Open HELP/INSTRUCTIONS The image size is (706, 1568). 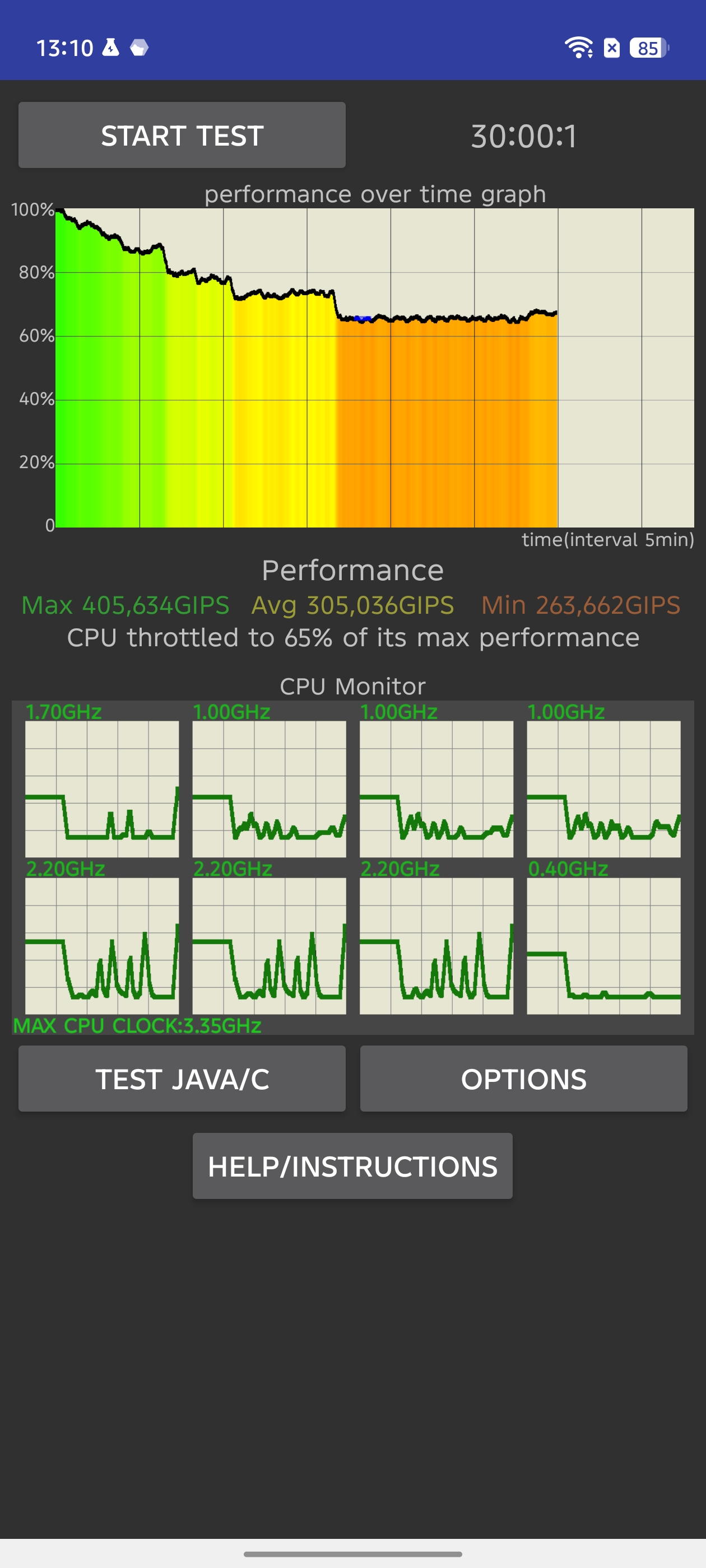(x=352, y=1166)
